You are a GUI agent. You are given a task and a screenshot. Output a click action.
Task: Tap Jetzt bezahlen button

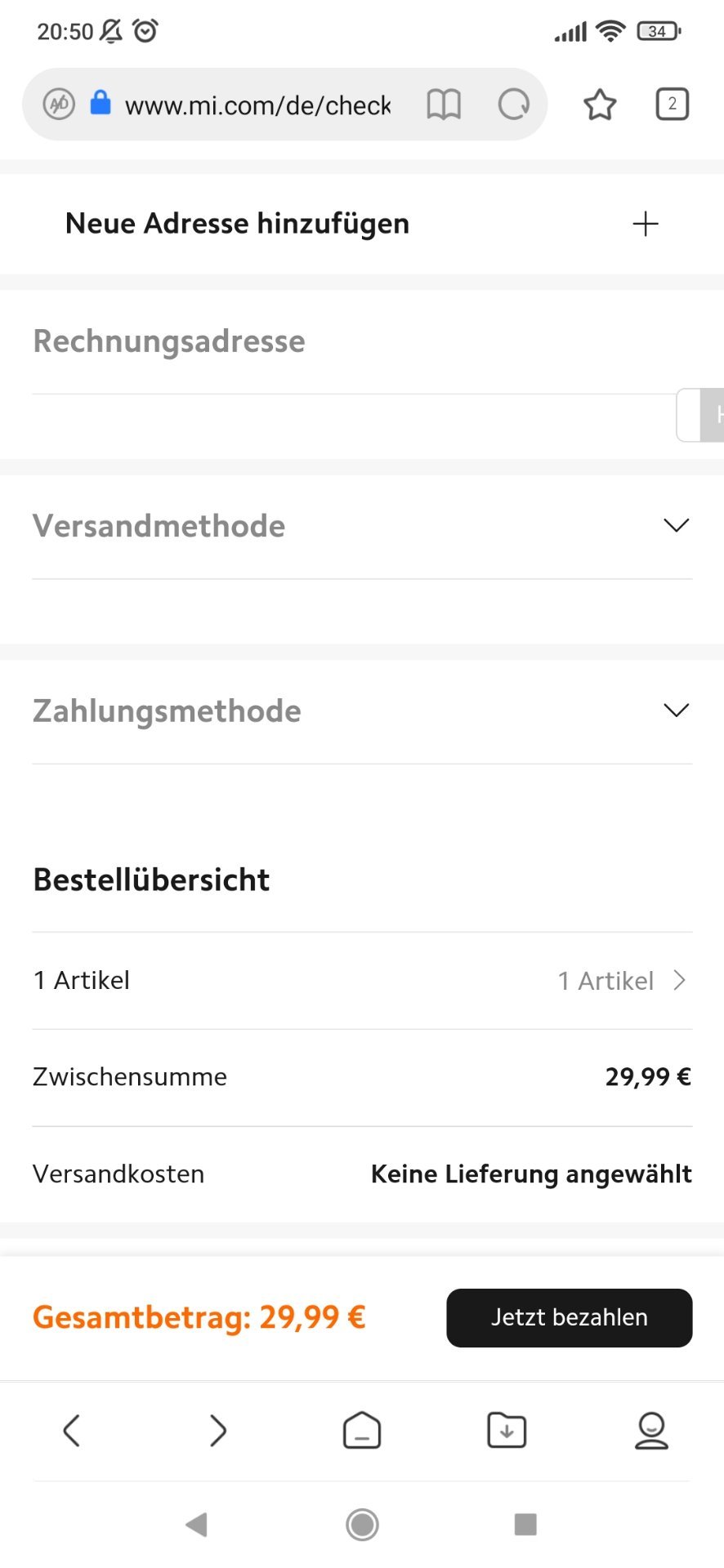(x=570, y=1317)
